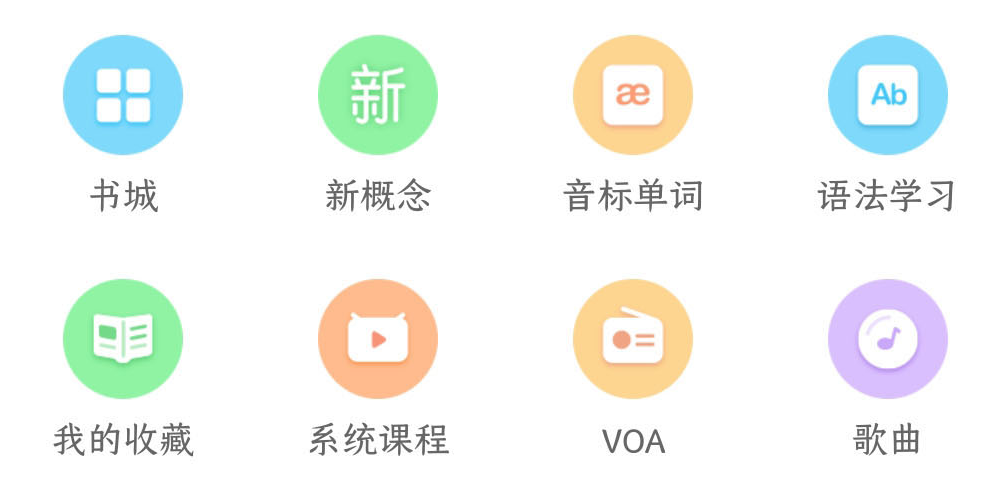Open the VOA radio section
The width and height of the screenshot is (991, 480).
tap(633, 339)
